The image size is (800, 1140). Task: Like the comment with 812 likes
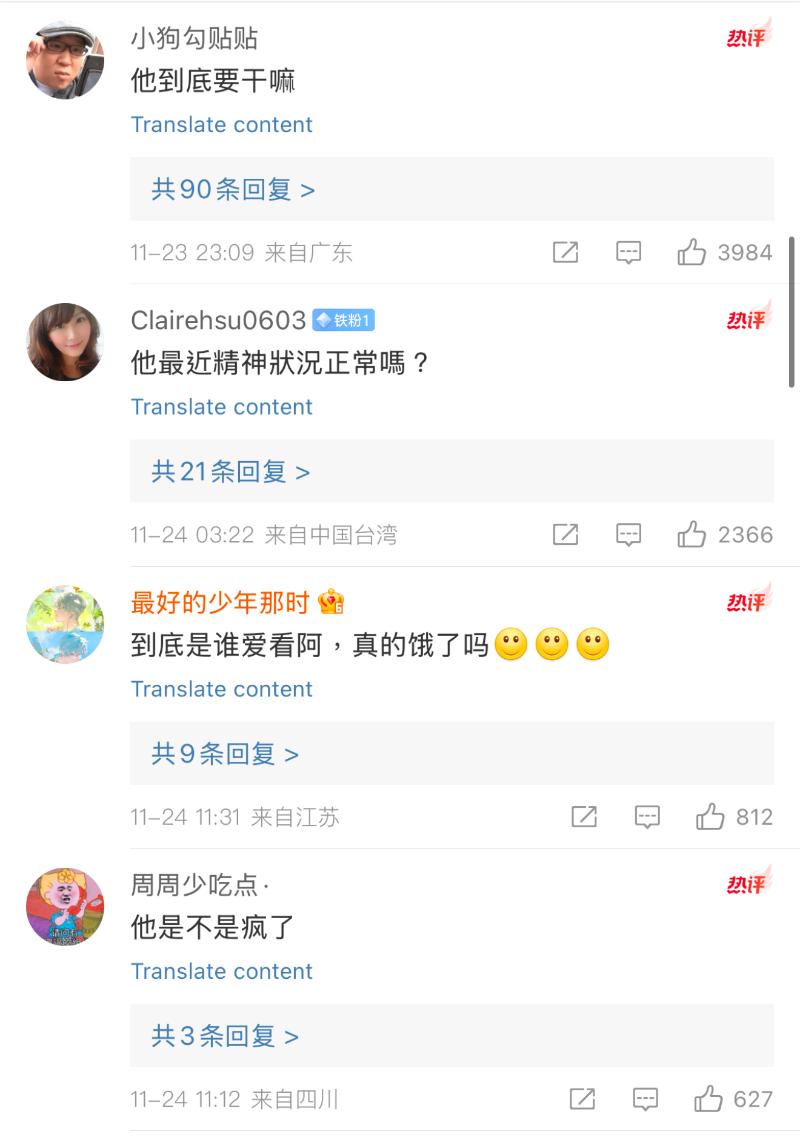(x=710, y=817)
